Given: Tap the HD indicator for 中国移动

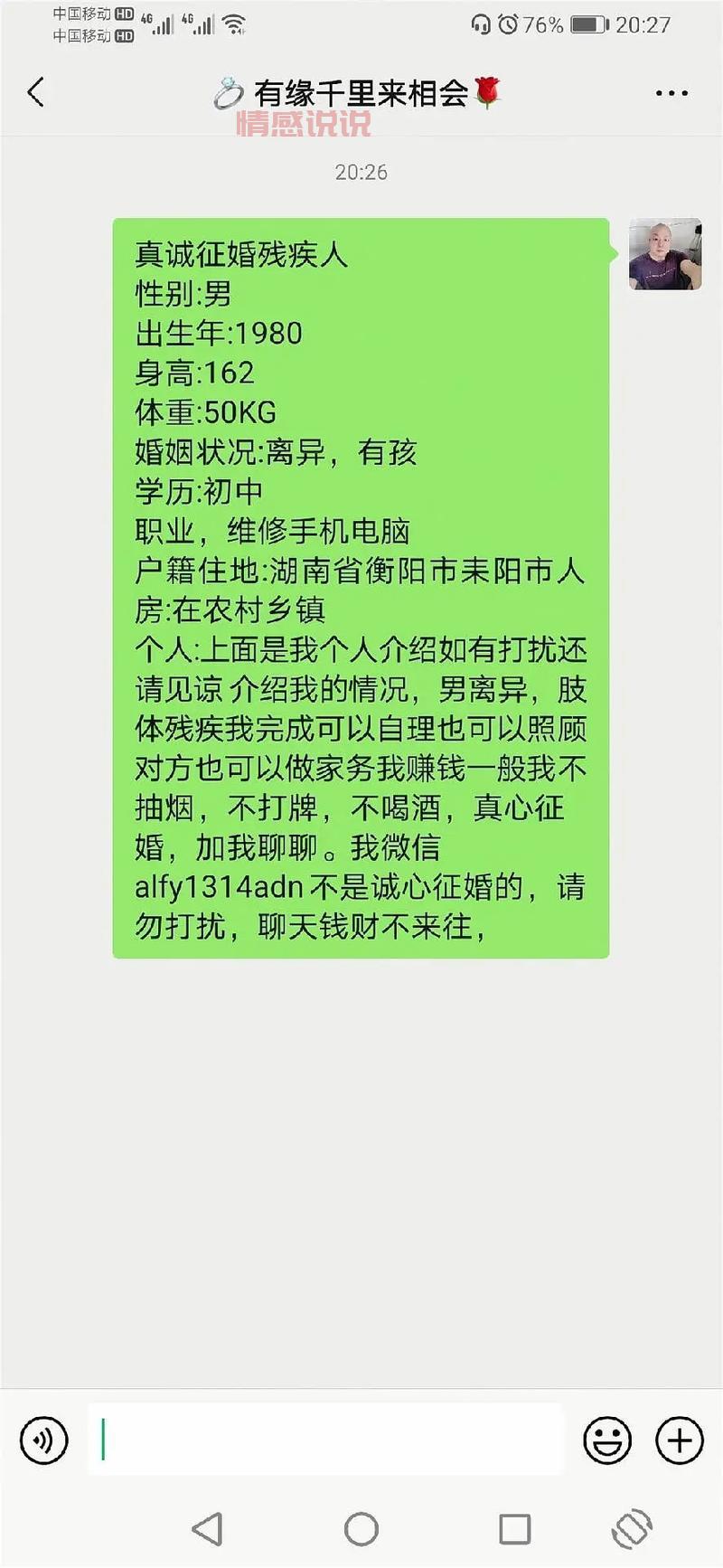Looking at the screenshot, I should pos(122,14).
